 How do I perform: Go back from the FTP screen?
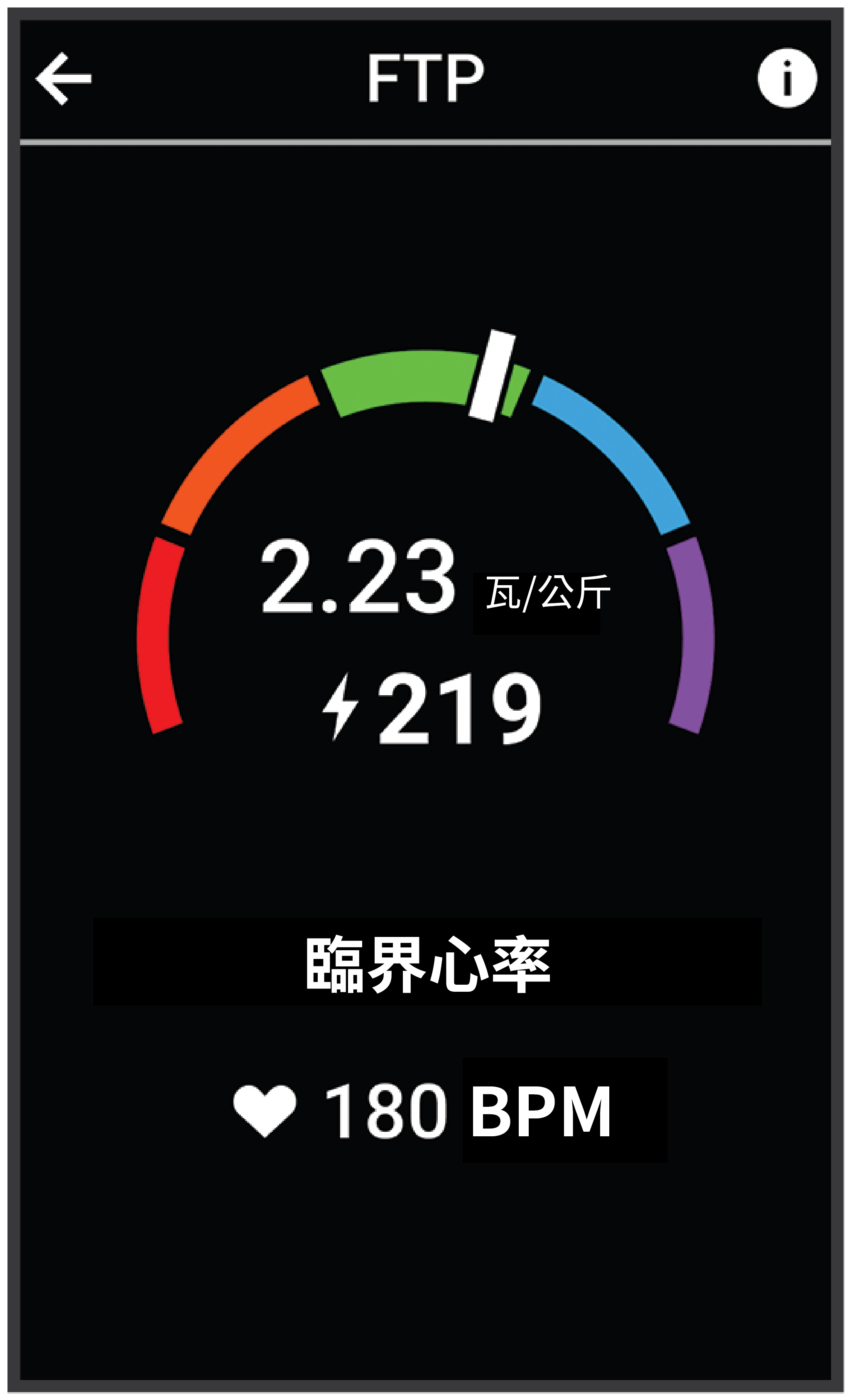tap(64, 78)
